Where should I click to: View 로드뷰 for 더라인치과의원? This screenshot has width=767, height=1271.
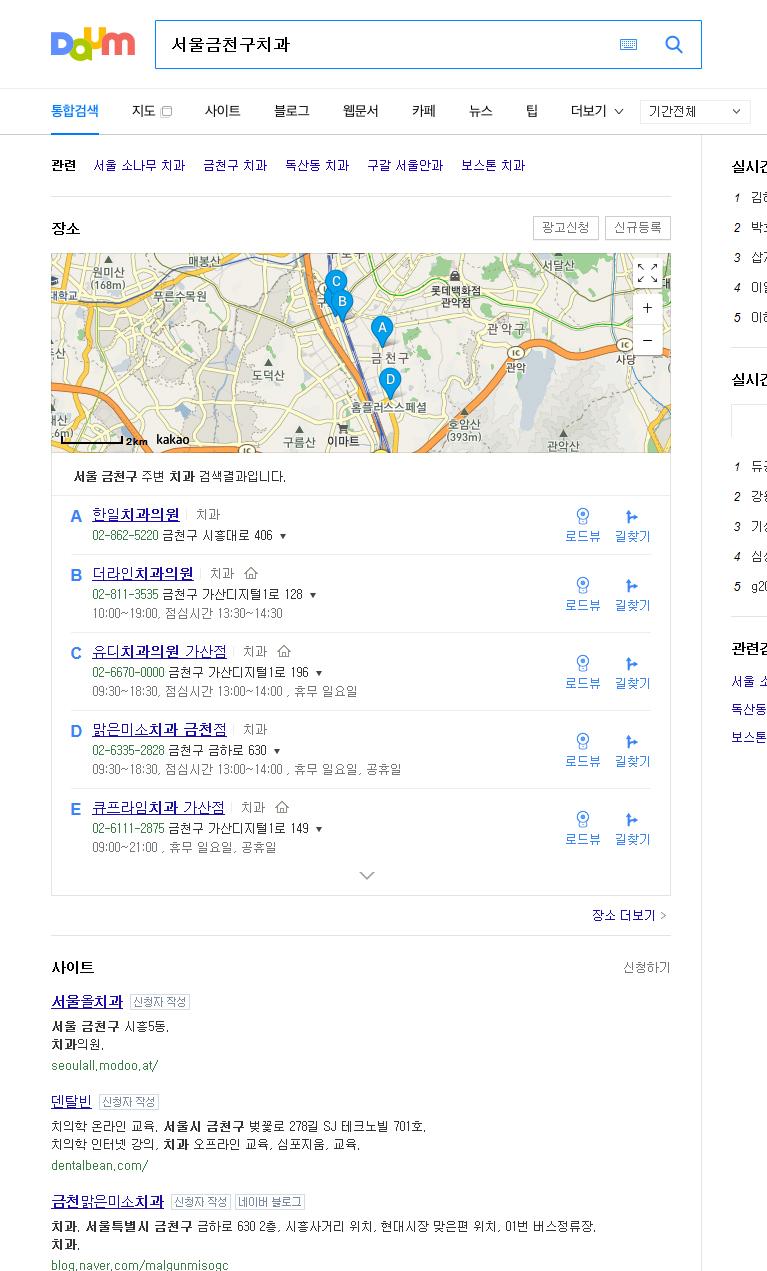583,593
